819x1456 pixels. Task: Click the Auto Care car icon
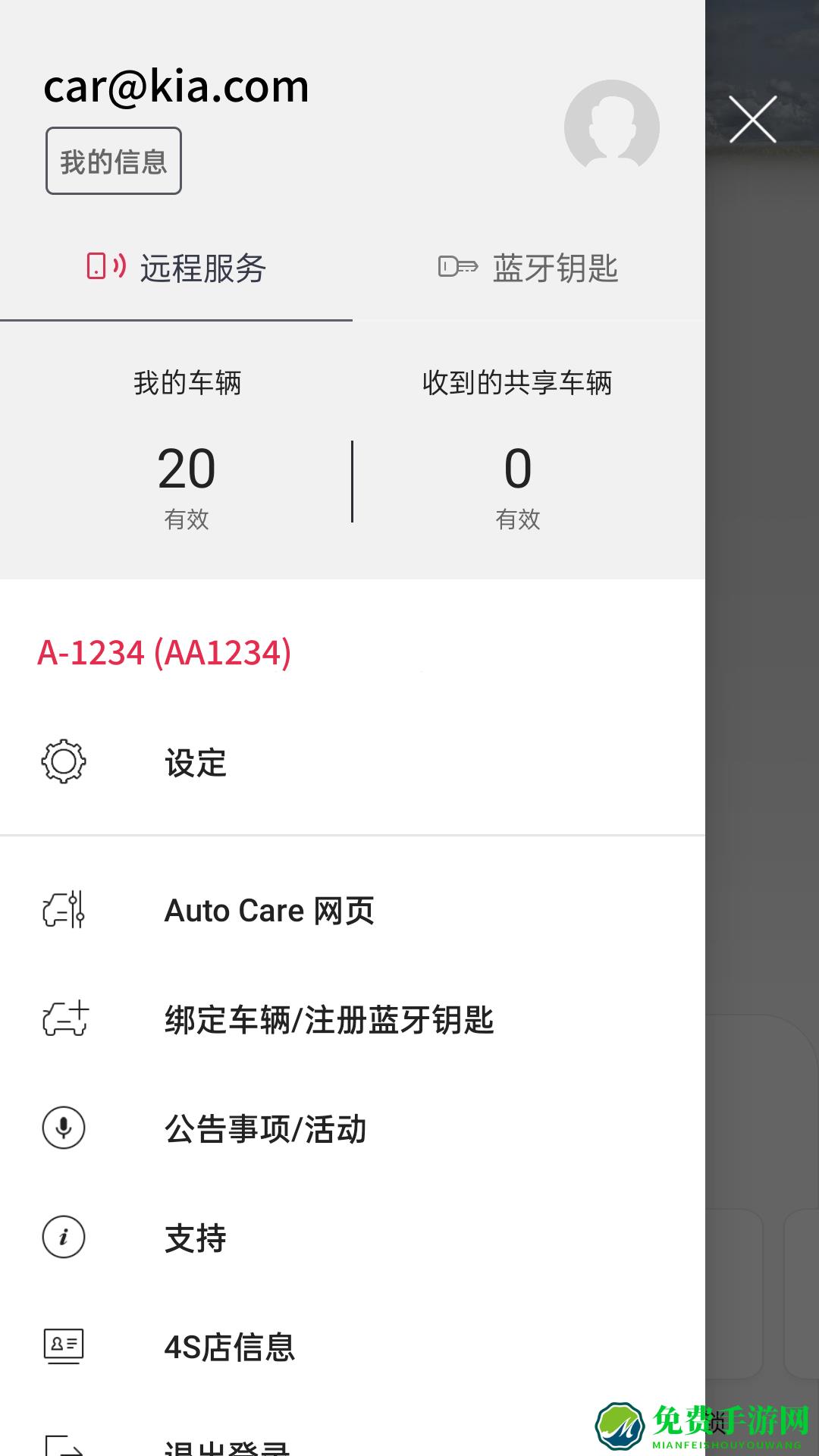pyautogui.click(x=64, y=910)
